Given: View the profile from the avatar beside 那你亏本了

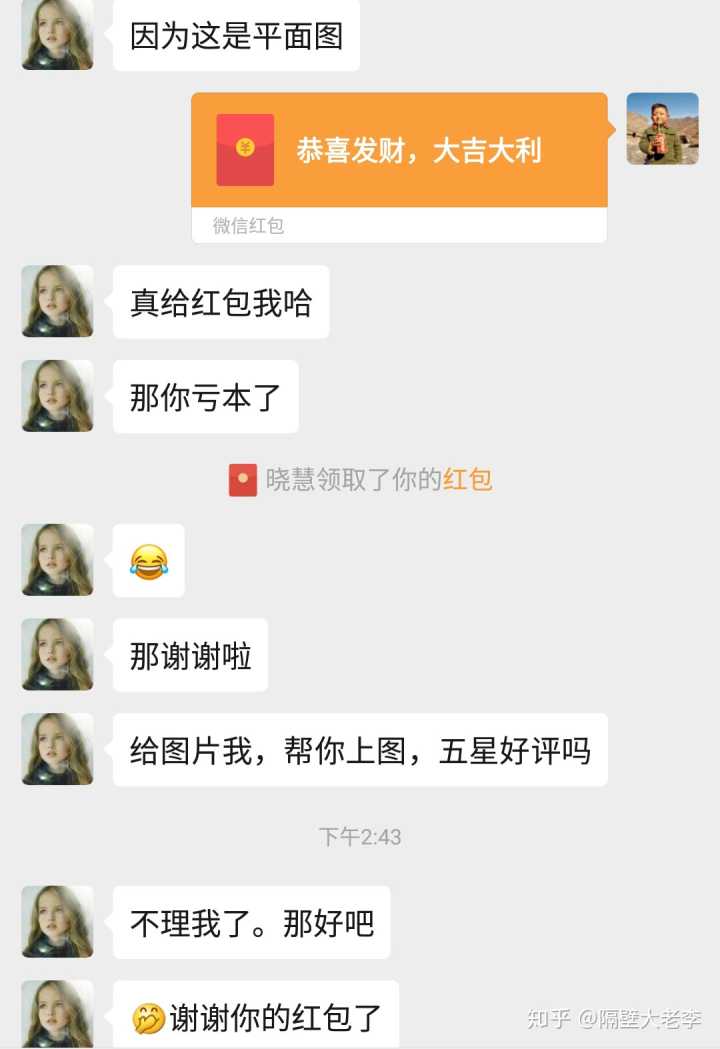Looking at the screenshot, I should point(58,396).
